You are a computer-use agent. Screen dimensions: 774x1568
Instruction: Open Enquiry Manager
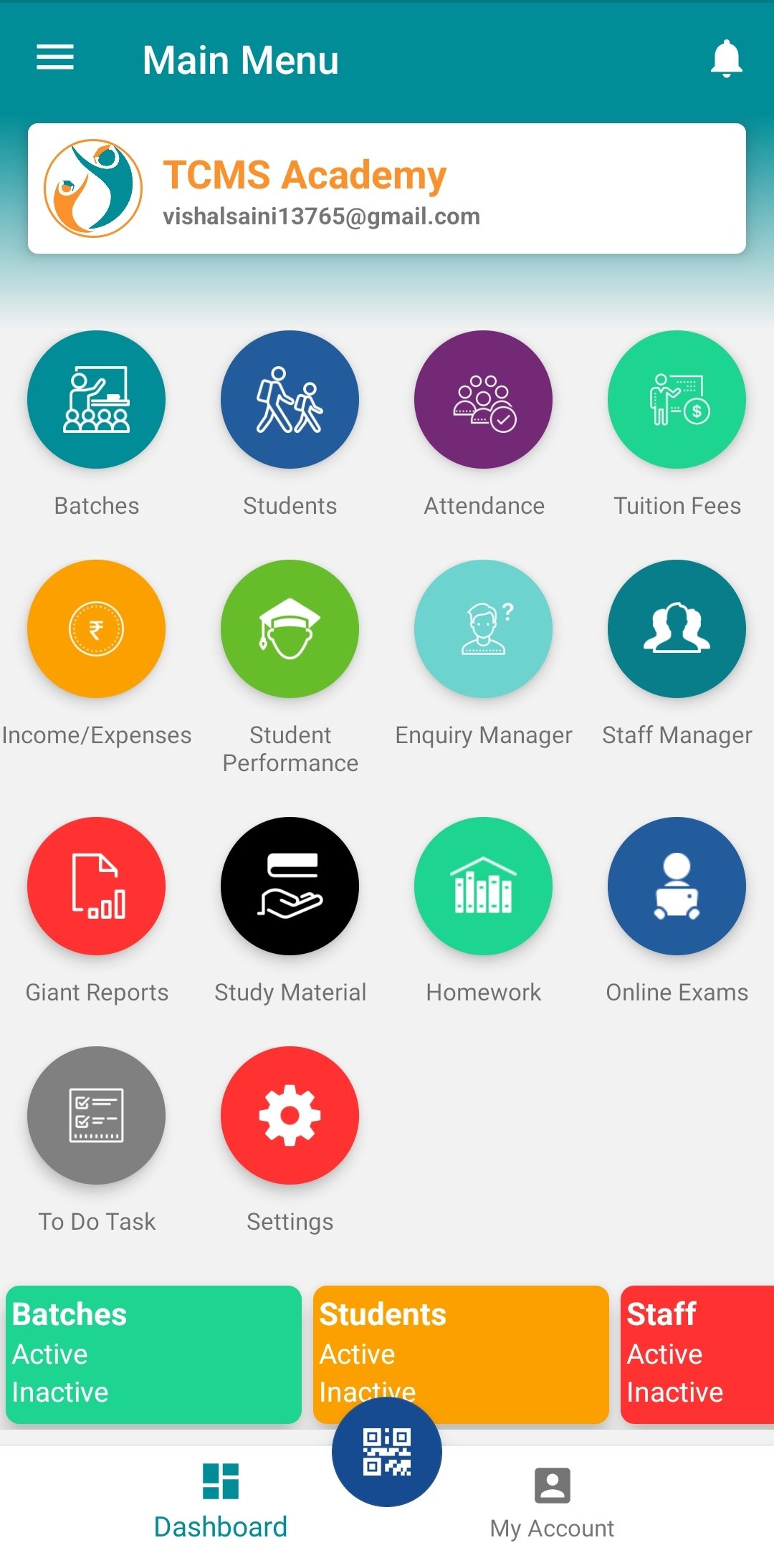[x=484, y=629]
